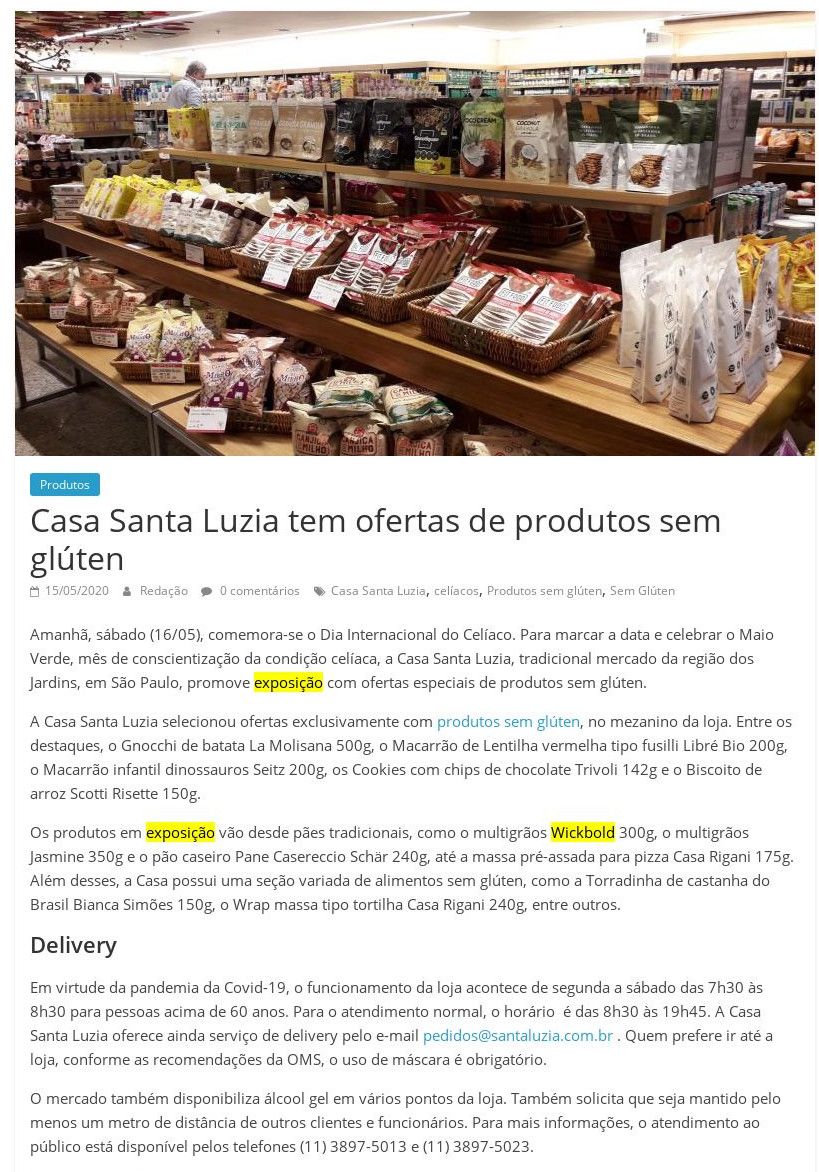Open the Casa Santa Luzia tag
Screen dimensions: 819x1172
(378, 590)
